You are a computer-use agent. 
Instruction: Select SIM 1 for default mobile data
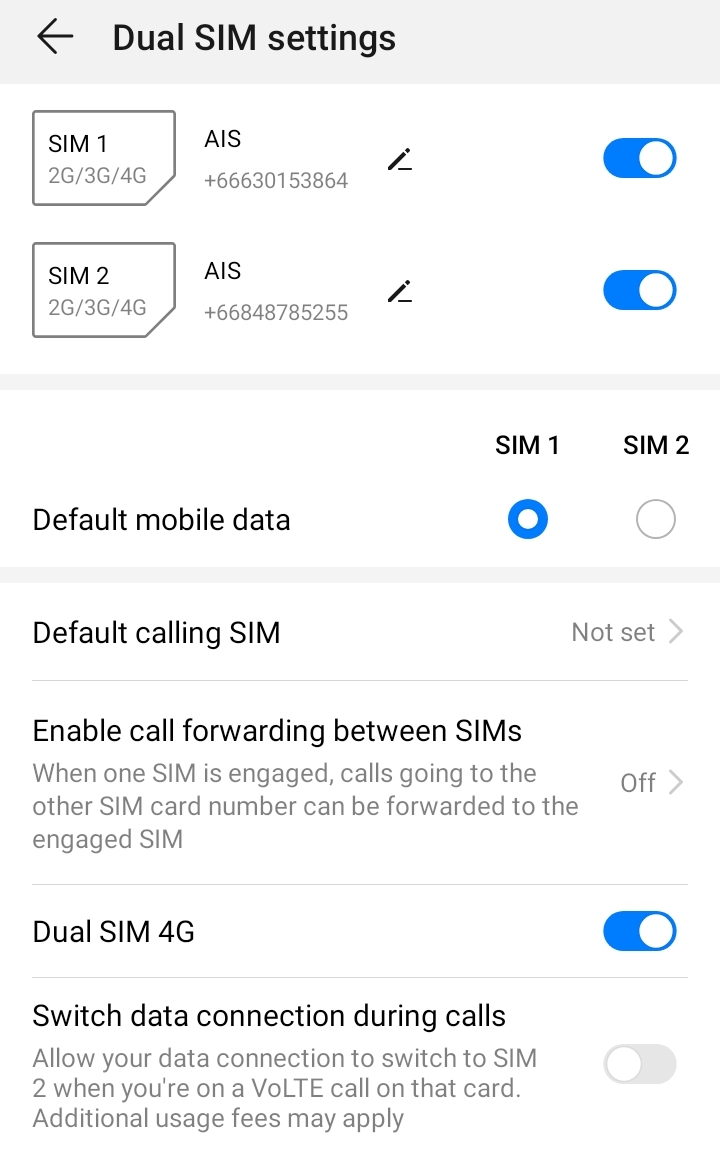click(528, 520)
